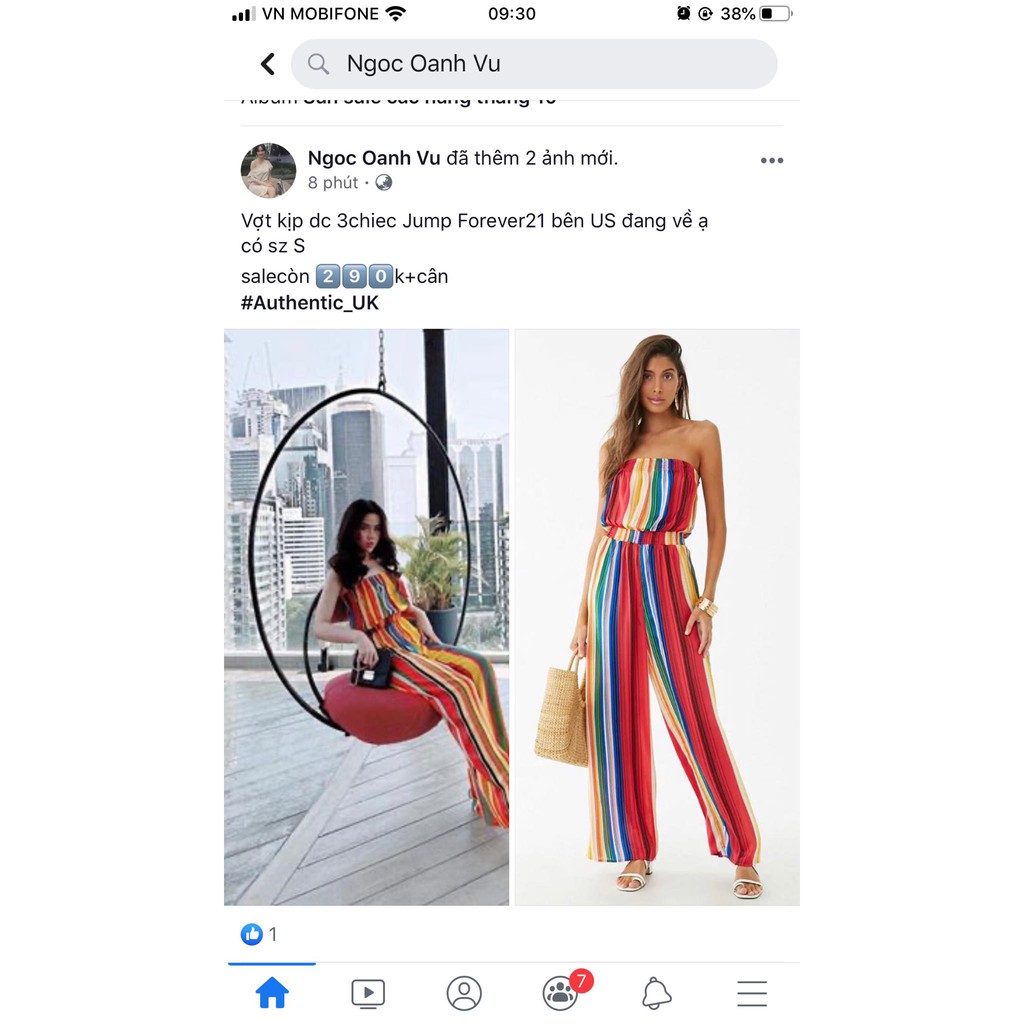See who liked this post
This screenshot has height=1024, width=1024.
click(259, 934)
